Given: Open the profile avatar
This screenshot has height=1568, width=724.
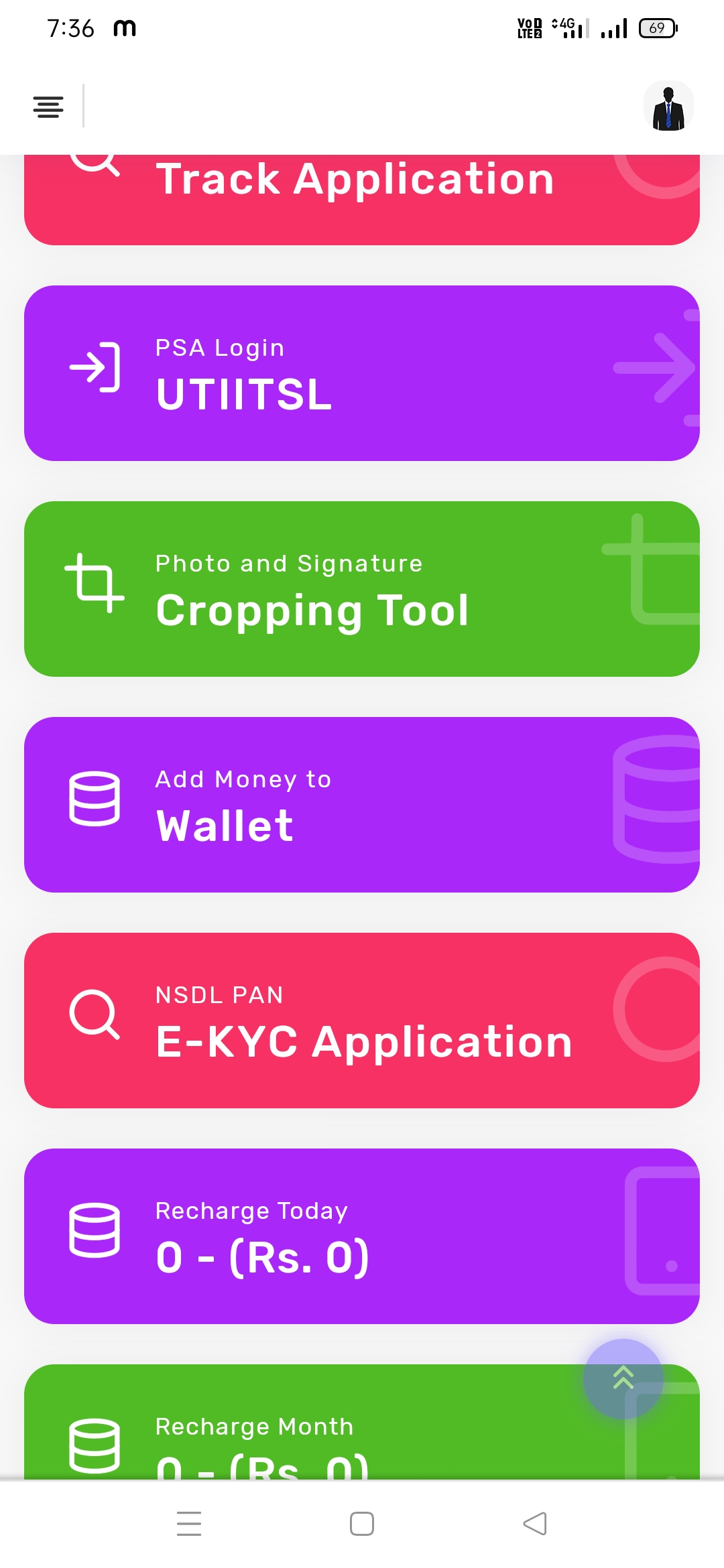Looking at the screenshot, I should point(668,107).
